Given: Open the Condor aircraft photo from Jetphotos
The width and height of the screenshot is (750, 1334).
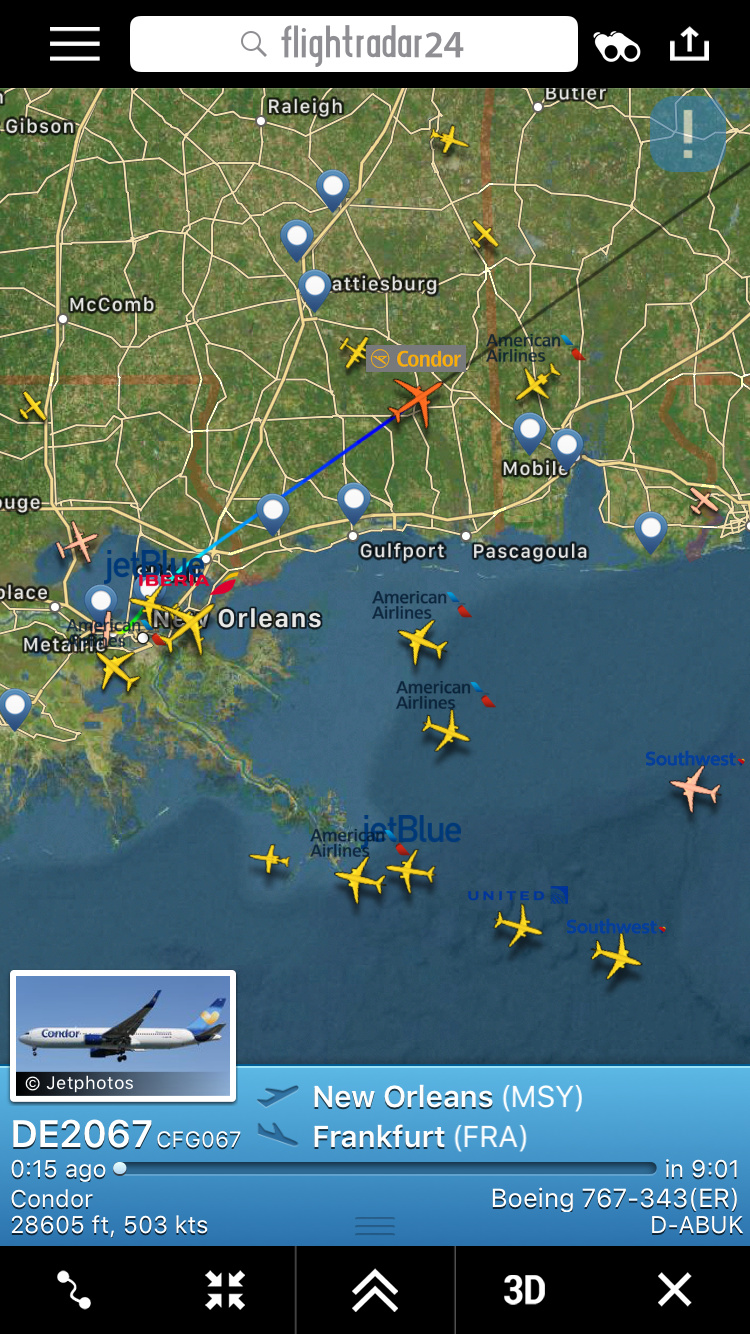Looking at the screenshot, I should 123,1035.
